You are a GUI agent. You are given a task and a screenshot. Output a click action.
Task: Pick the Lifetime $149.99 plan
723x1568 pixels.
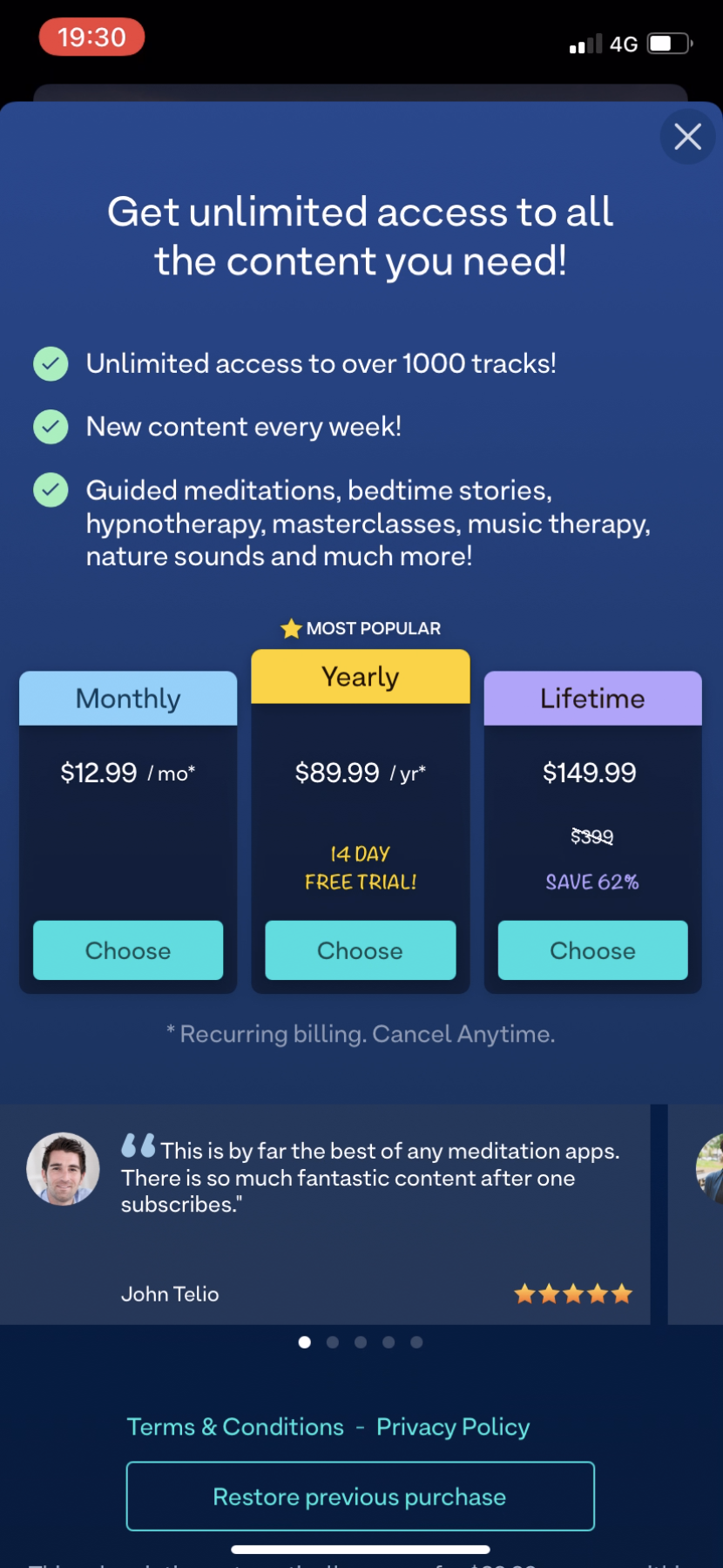tap(592, 950)
